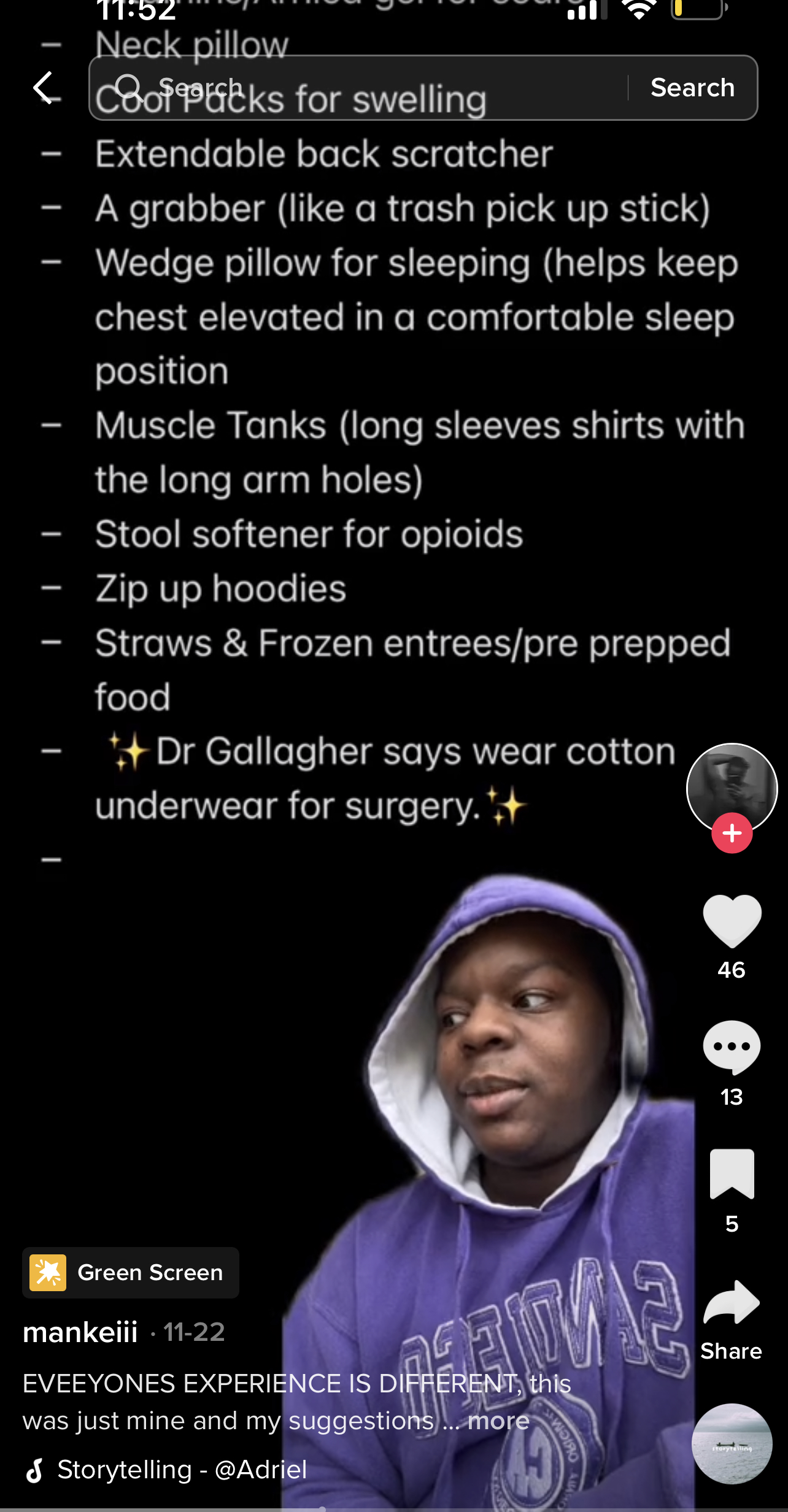Expand the caption with more
Screen dimensions: 788x1512
498,1421
